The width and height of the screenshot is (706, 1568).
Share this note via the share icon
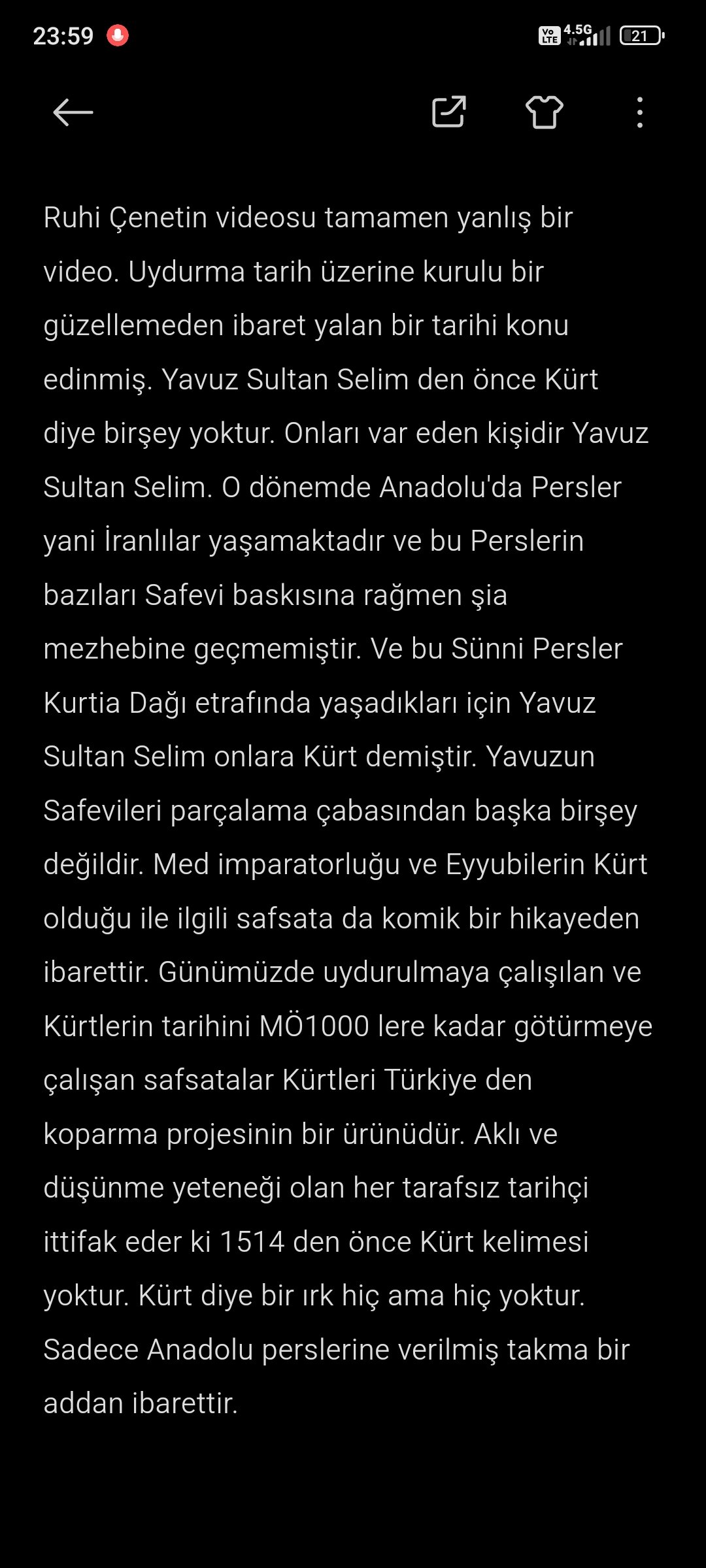(448, 112)
